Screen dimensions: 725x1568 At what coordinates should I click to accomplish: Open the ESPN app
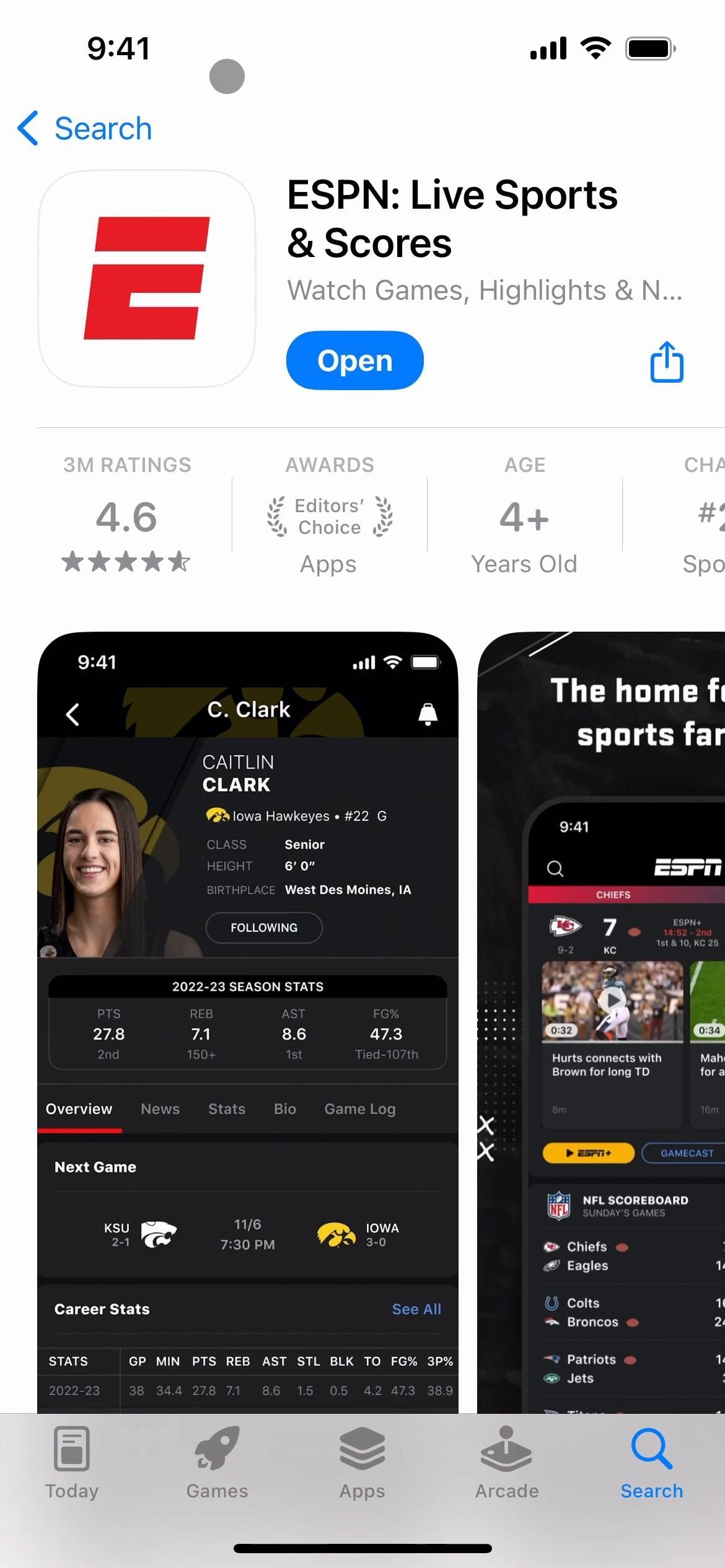click(x=354, y=360)
